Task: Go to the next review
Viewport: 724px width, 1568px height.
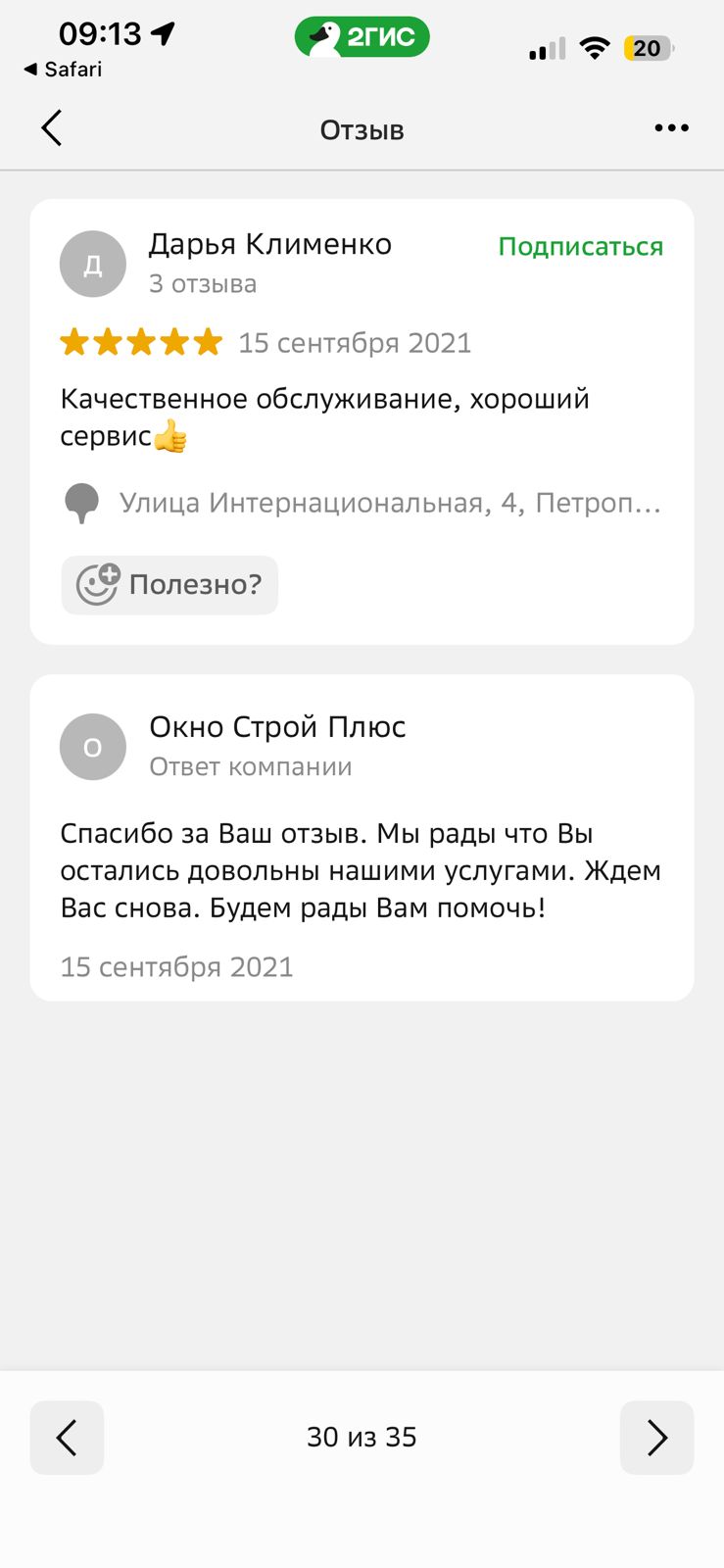Action: (x=656, y=1438)
